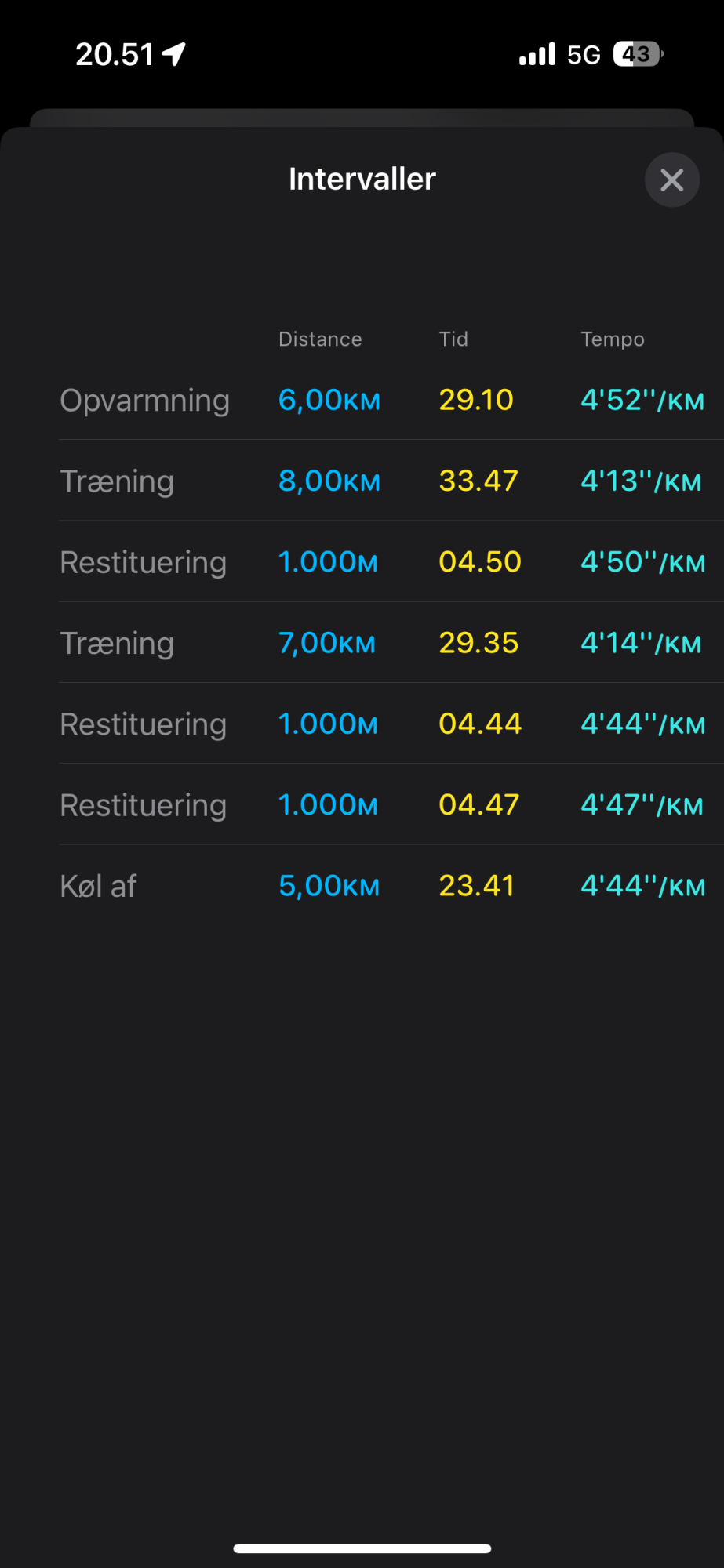724x1568 pixels.
Task: Close the Intervaller sheet
Action: pyautogui.click(x=672, y=180)
